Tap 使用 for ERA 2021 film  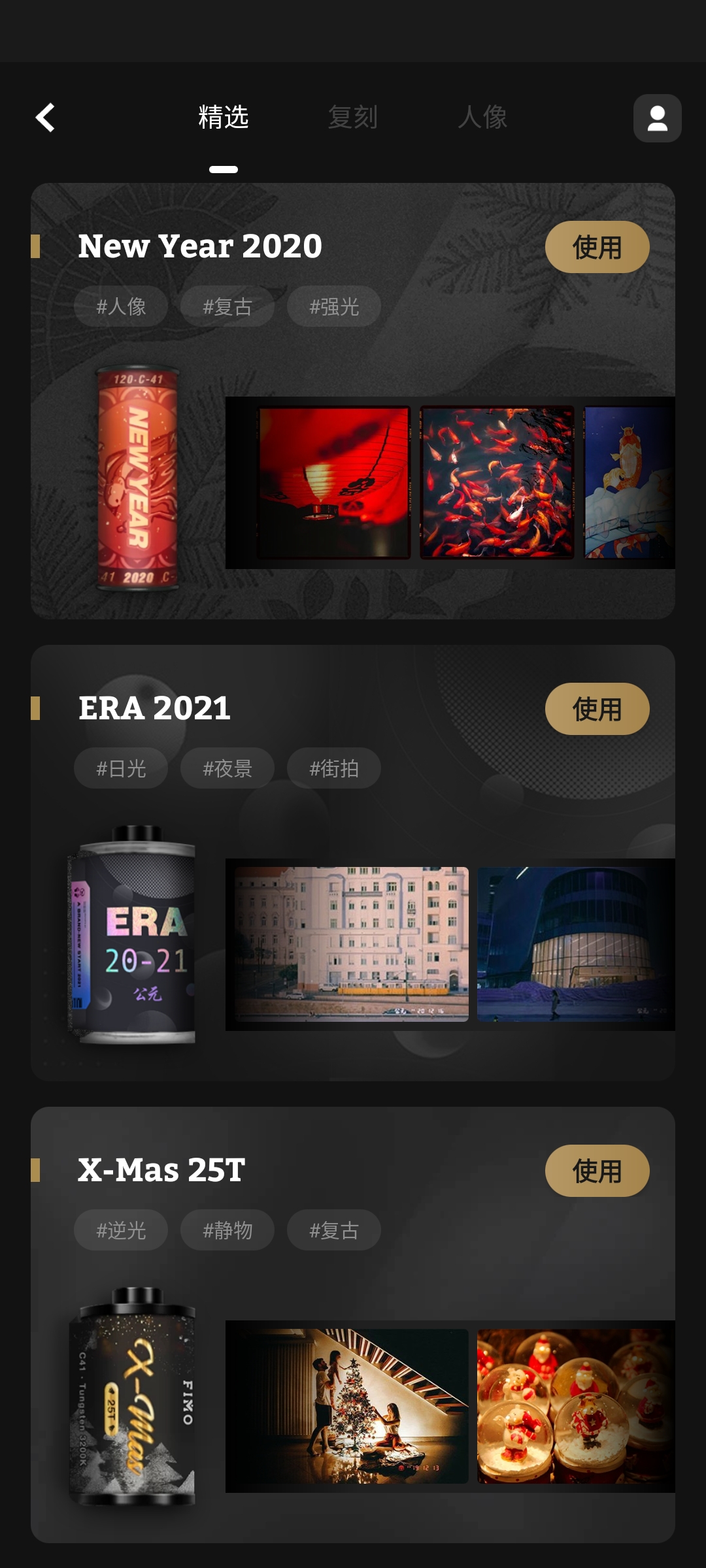597,709
